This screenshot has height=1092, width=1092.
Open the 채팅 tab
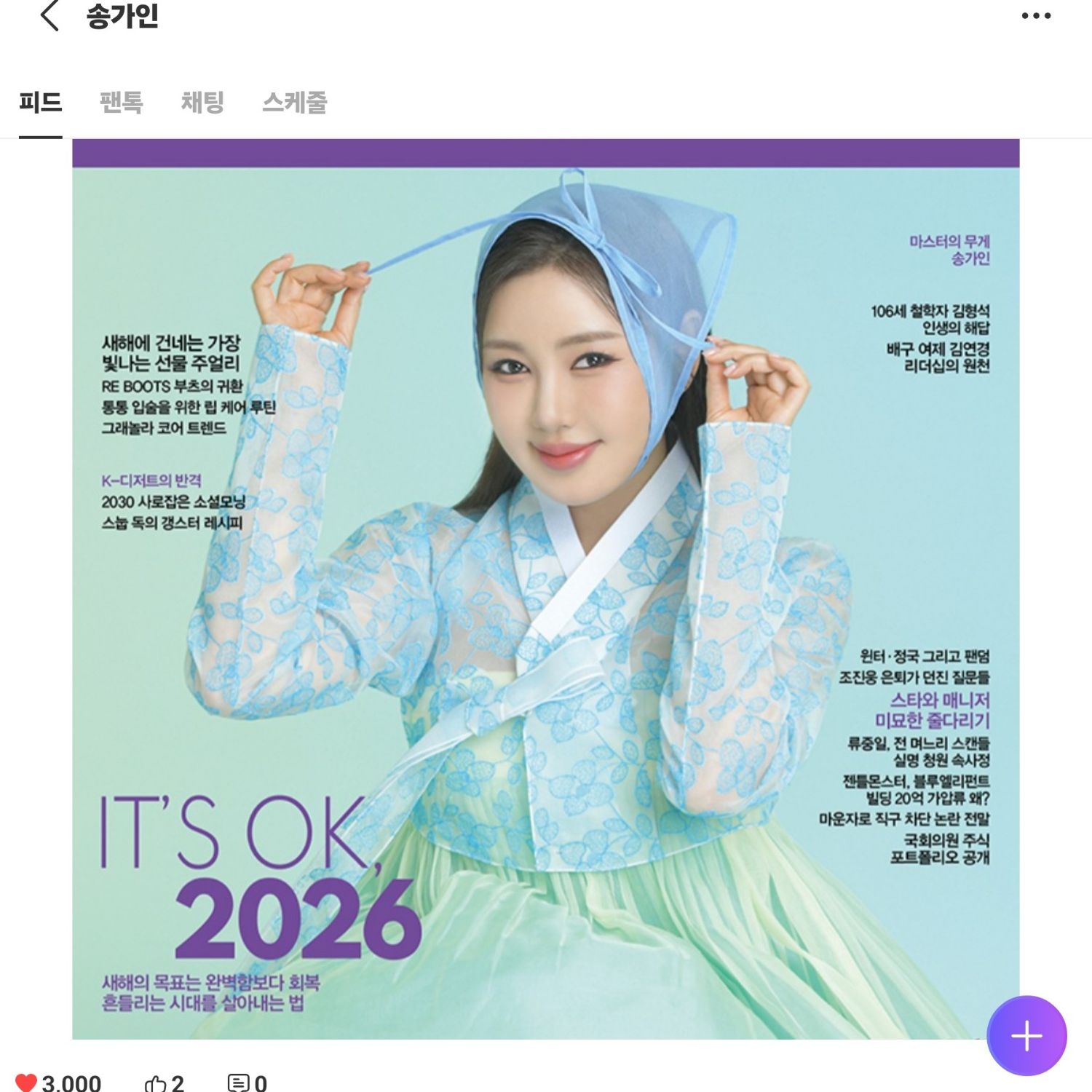[202, 102]
